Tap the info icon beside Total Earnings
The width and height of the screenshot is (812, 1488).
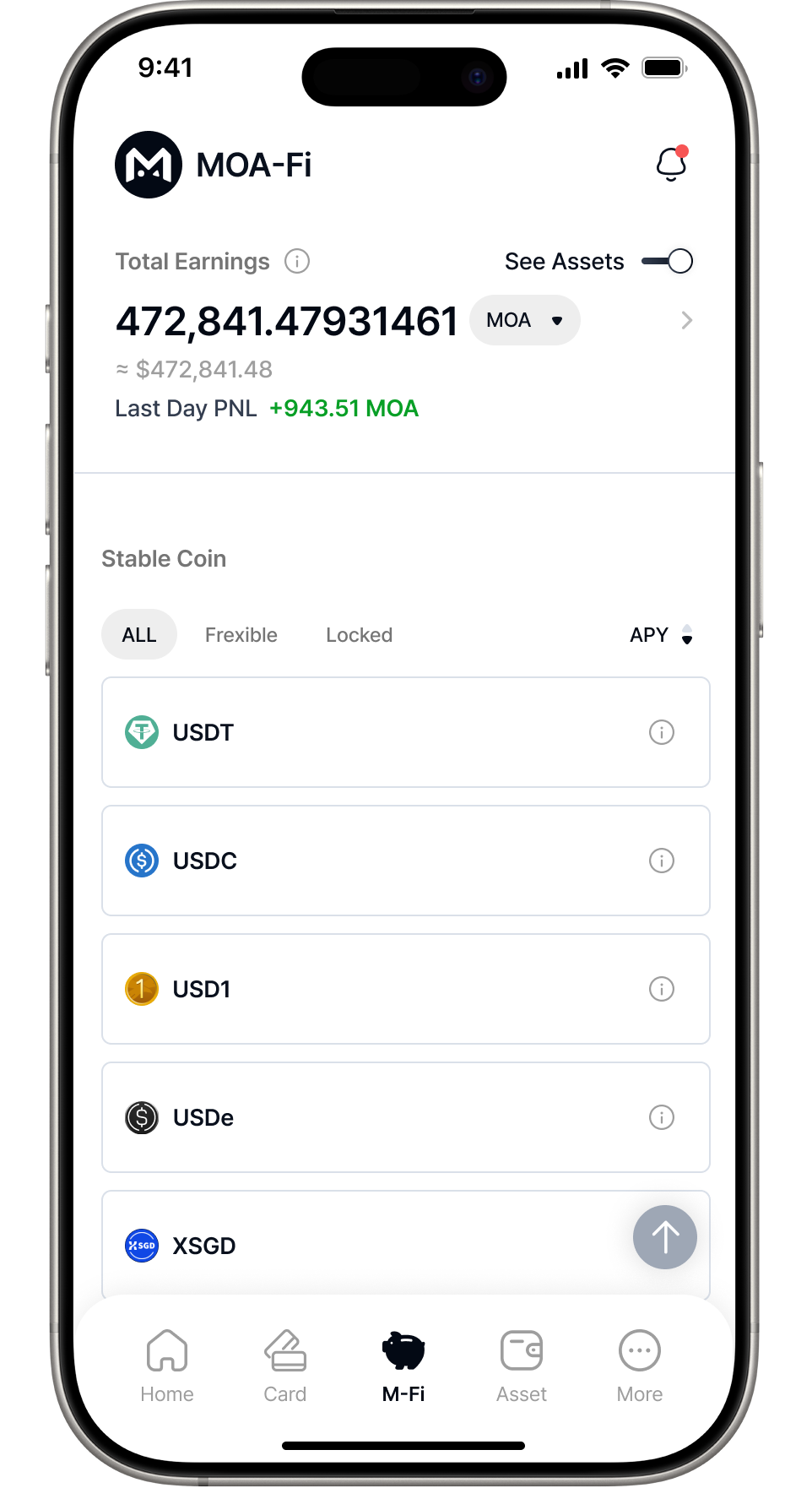(297, 261)
